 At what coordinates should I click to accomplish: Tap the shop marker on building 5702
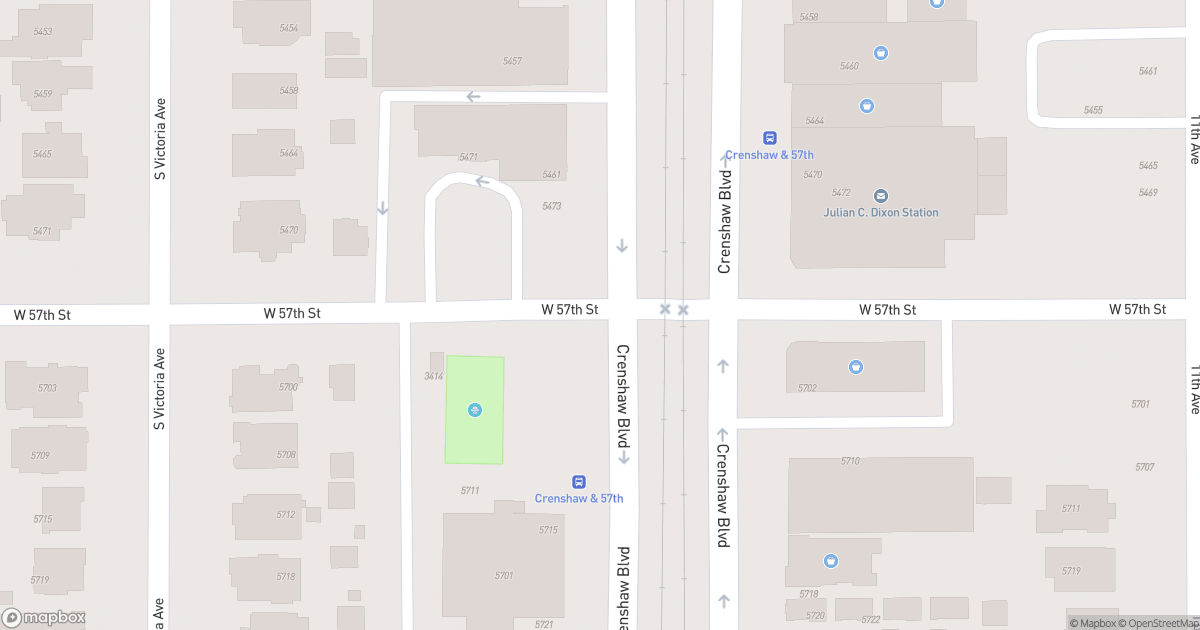856,367
